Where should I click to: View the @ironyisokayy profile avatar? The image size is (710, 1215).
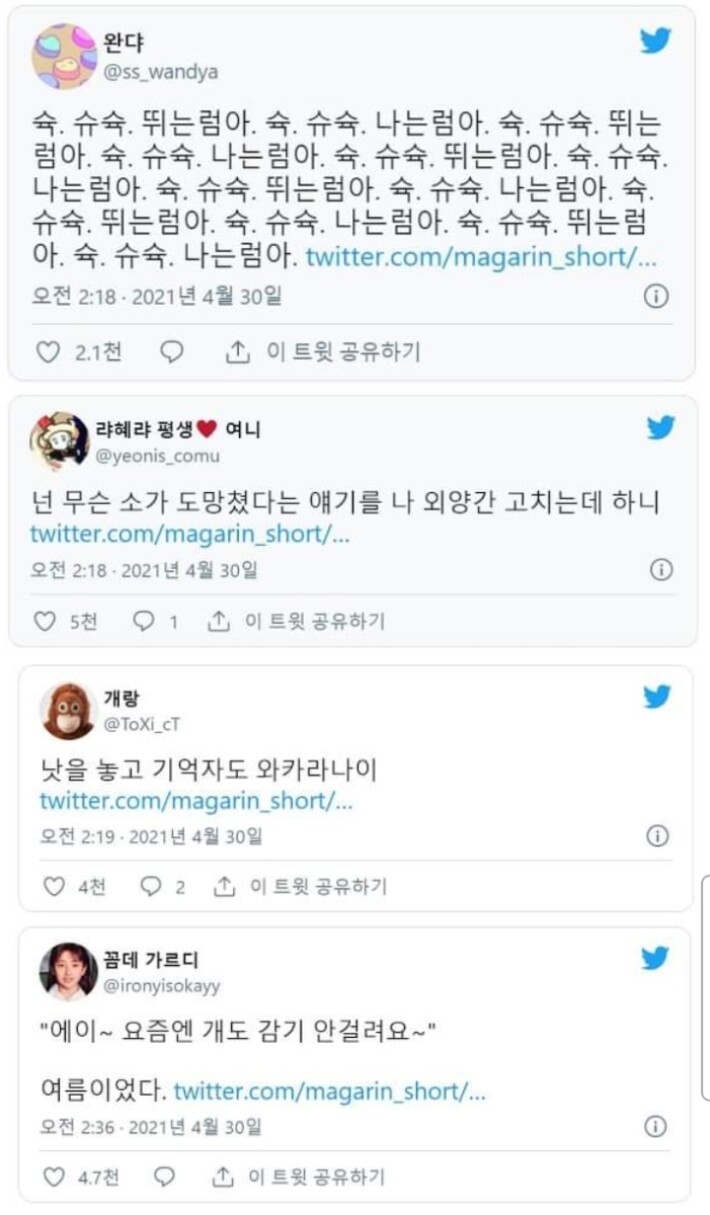tap(68, 971)
